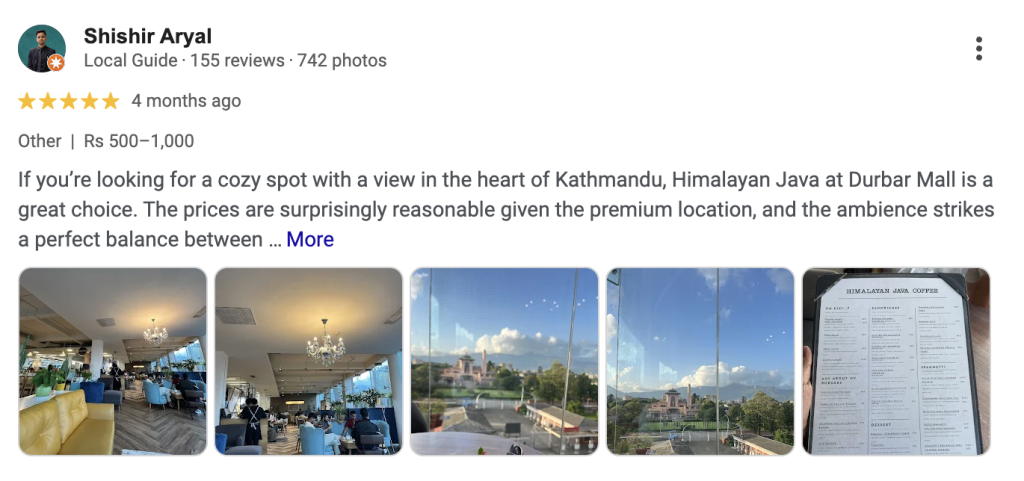Open the window view photo with fountain
Image resolution: width=1024 pixels, height=481 pixels.
tap(504, 361)
